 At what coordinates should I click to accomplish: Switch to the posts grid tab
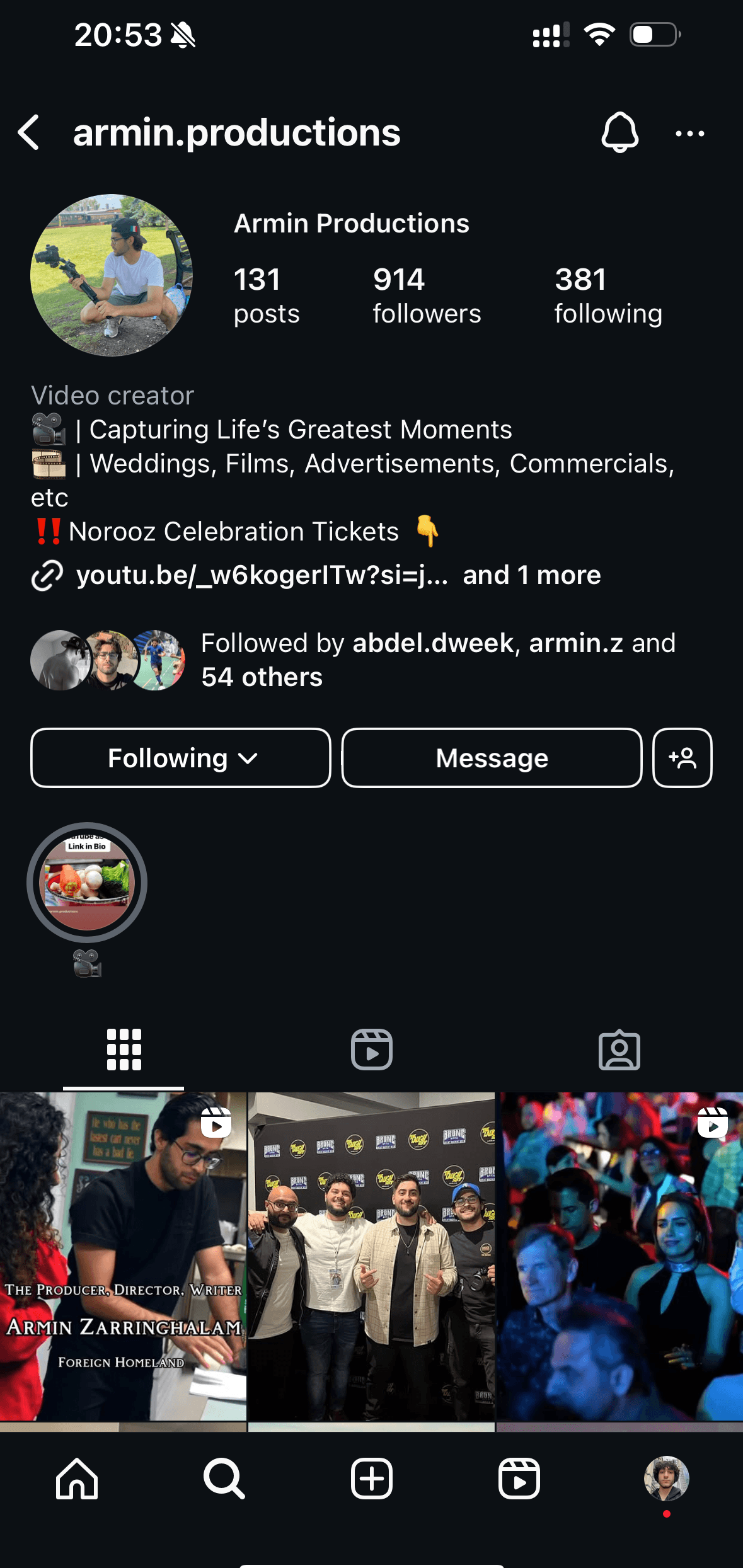[124, 1050]
